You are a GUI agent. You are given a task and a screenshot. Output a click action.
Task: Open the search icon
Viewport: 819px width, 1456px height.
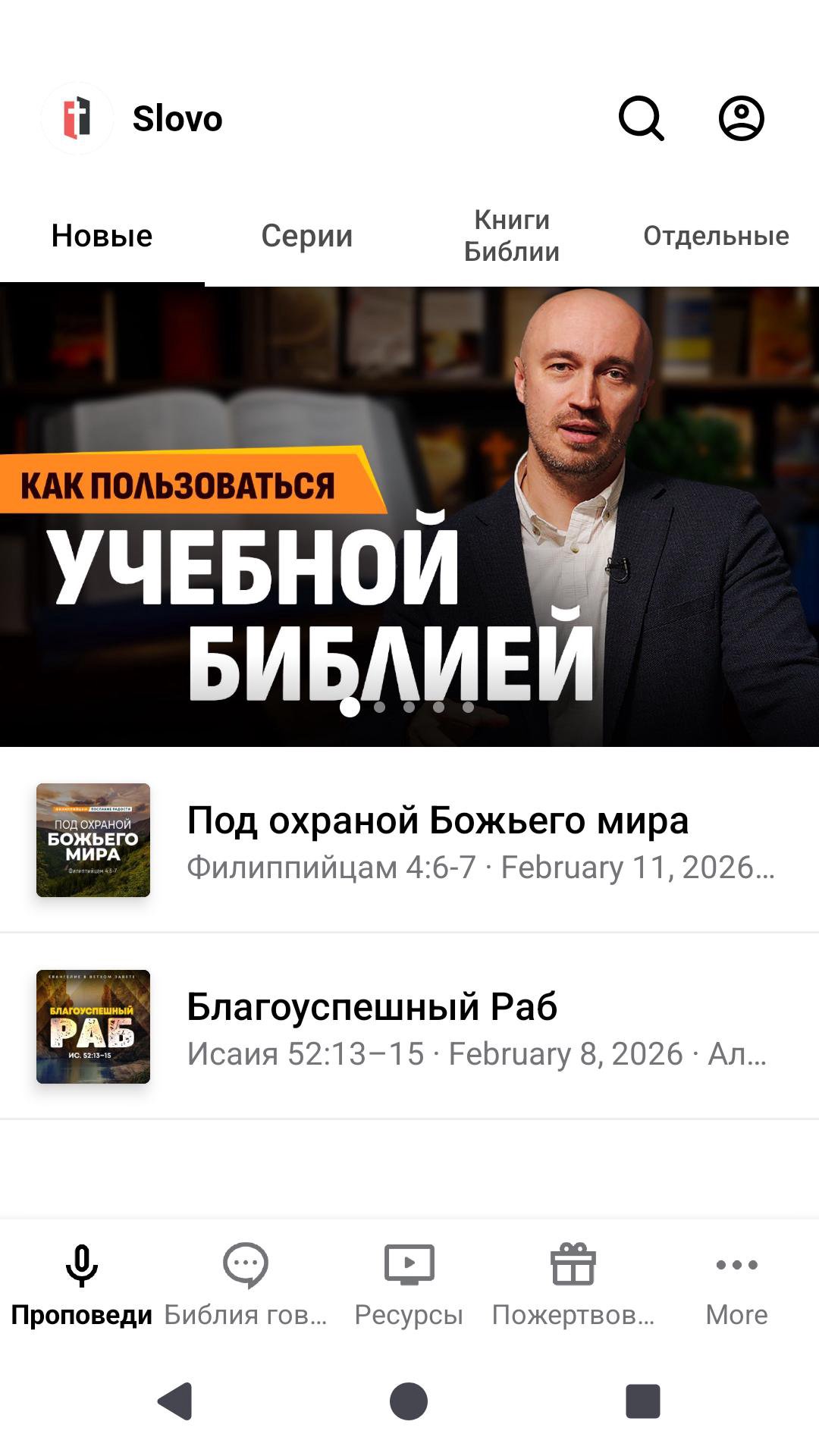coord(641,118)
